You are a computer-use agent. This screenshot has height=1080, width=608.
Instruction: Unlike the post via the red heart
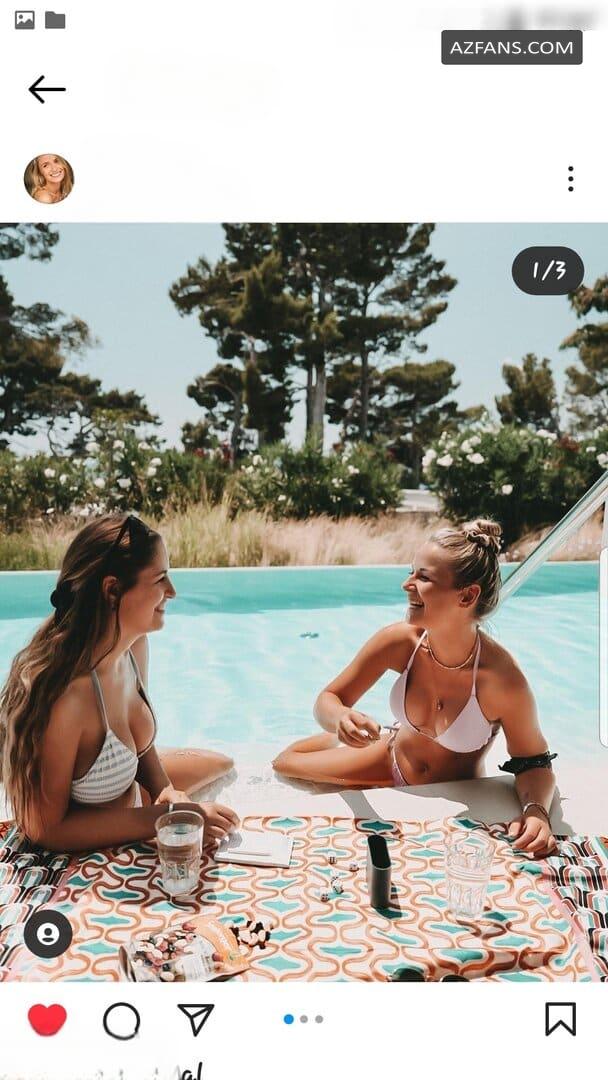click(x=48, y=1019)
